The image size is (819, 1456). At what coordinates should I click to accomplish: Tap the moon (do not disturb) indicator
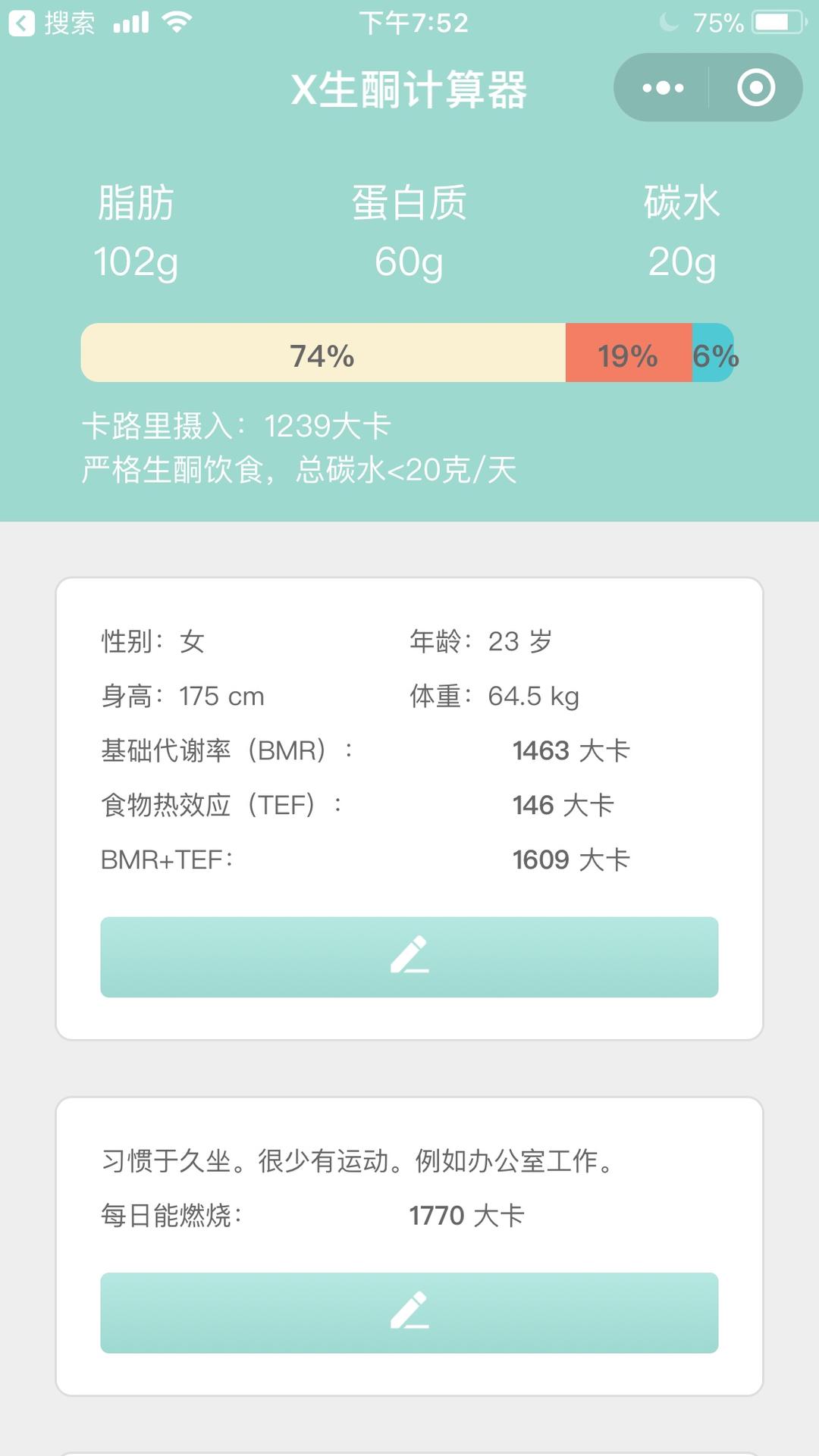pyautogui.click(x=669, y=23)
